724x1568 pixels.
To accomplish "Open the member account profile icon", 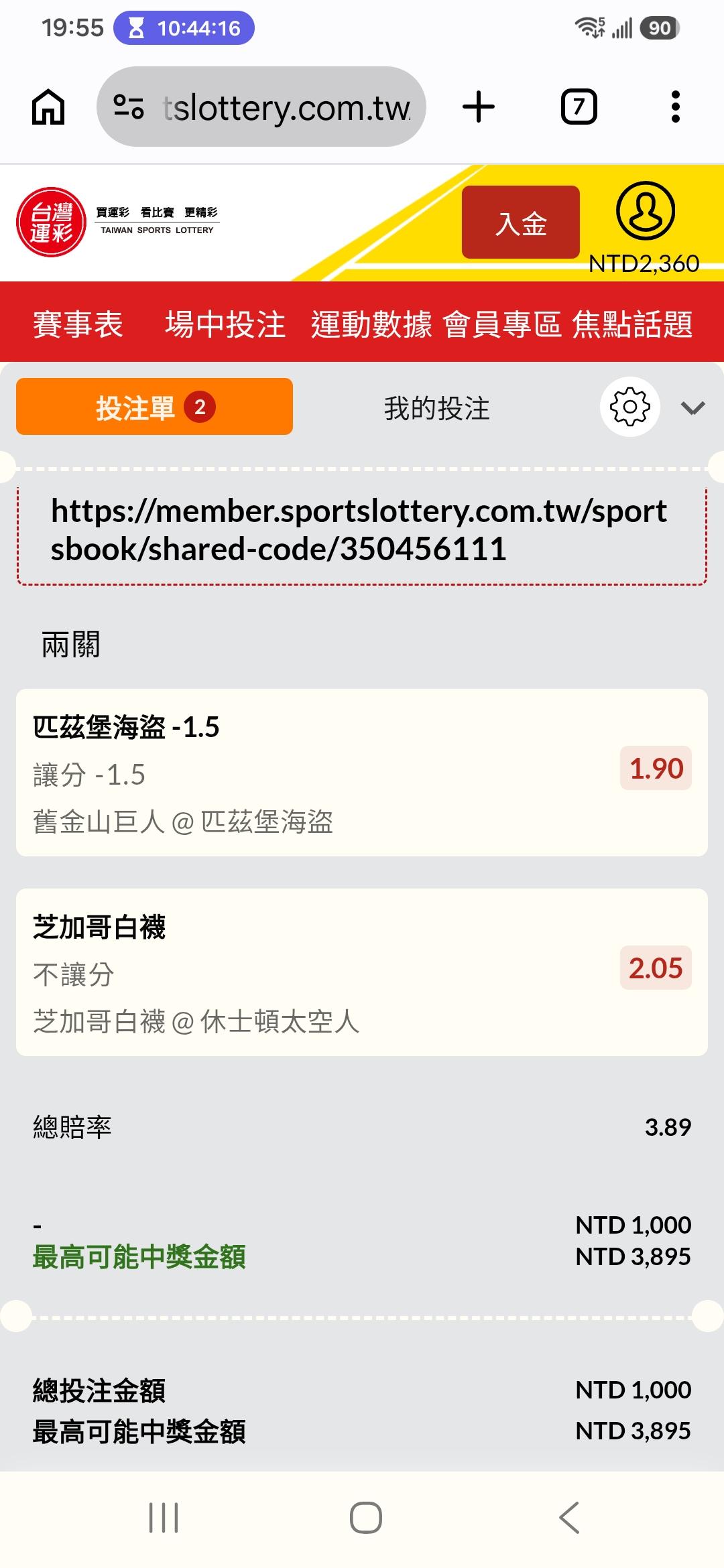I will (x=646, y=211).
